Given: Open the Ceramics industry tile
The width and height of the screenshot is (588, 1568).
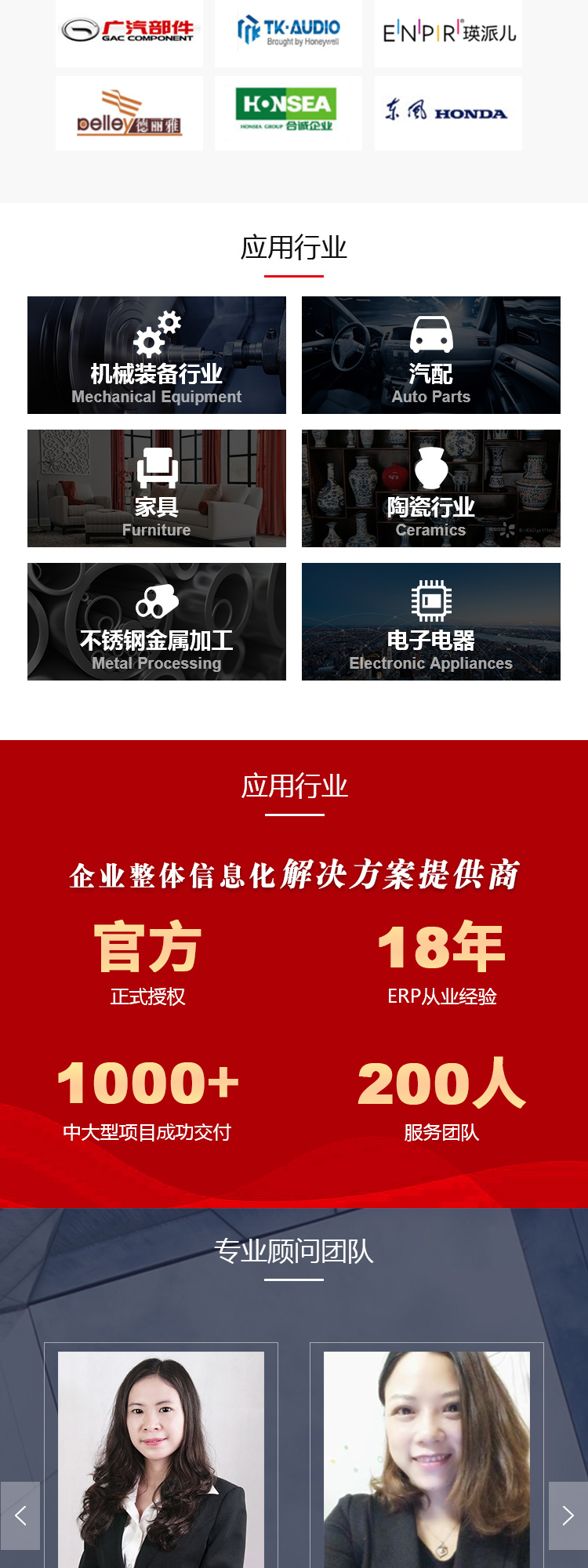Looking at the screenshot, I should pyautogui.click(x=431, y=488).
